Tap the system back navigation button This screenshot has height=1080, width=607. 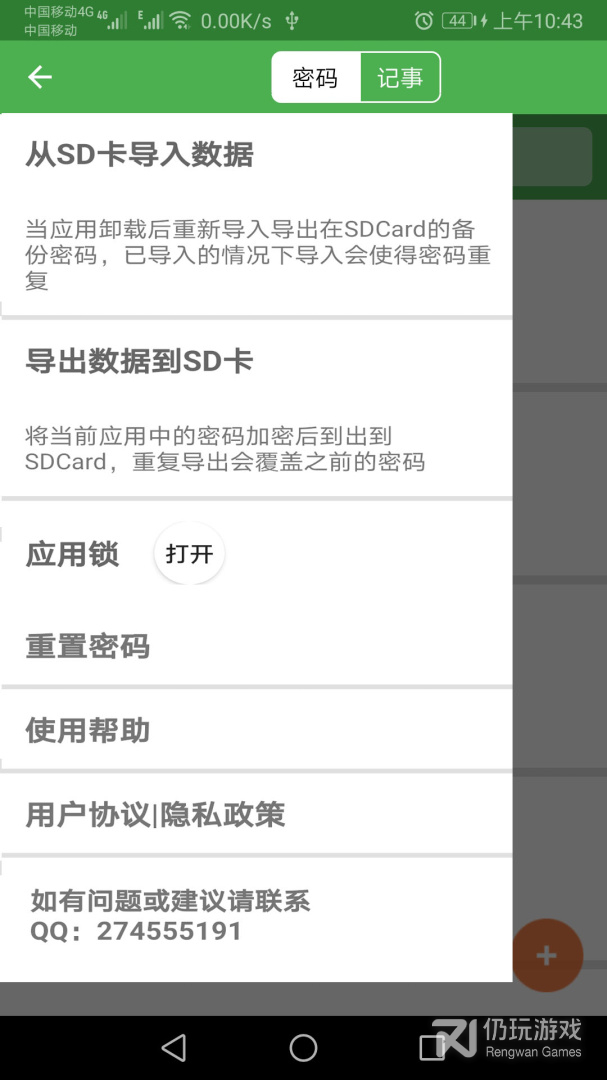coord(174,1047)
